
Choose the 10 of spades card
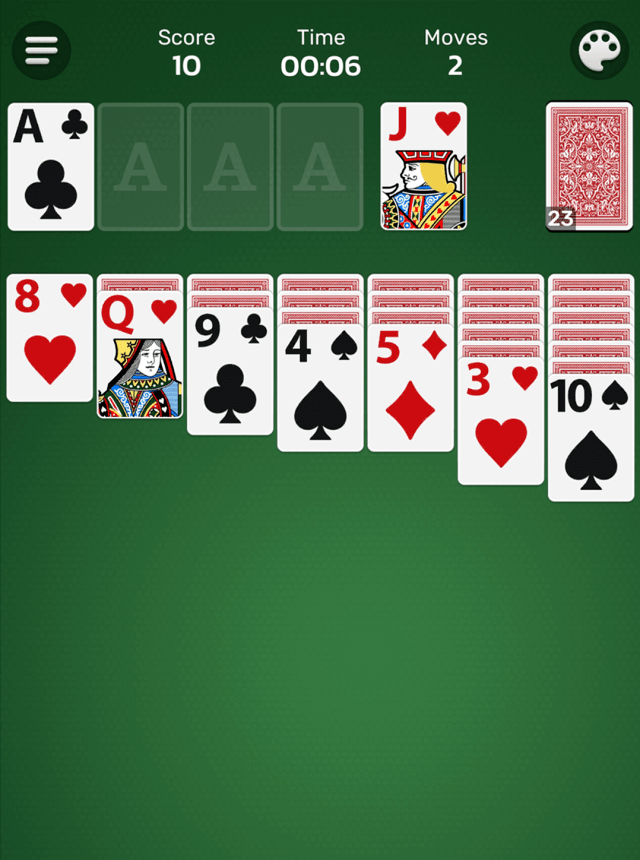(590, 440)
